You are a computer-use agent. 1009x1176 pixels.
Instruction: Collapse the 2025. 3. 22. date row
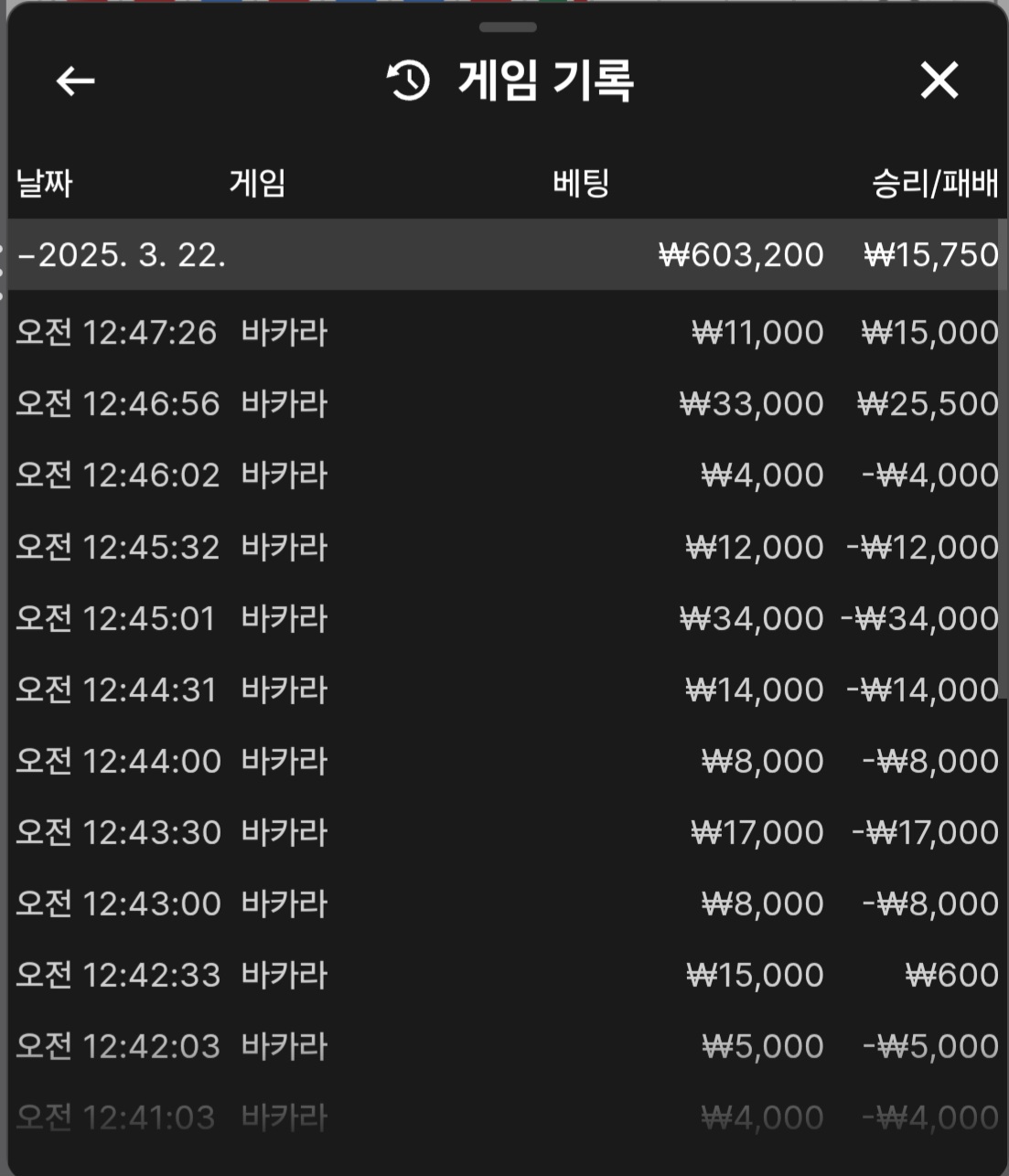(122, 255)
